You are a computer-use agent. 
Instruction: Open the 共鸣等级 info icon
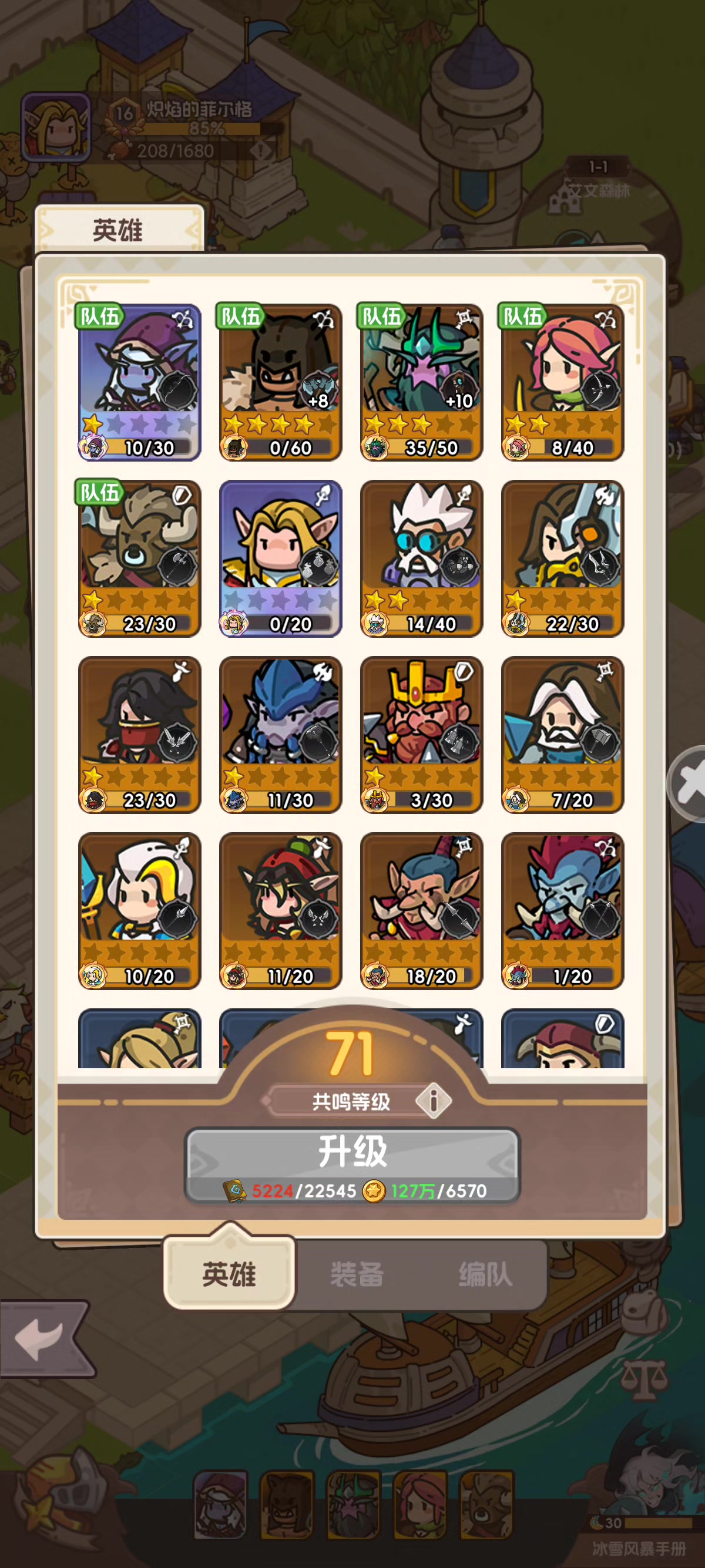coord(434,1101)
